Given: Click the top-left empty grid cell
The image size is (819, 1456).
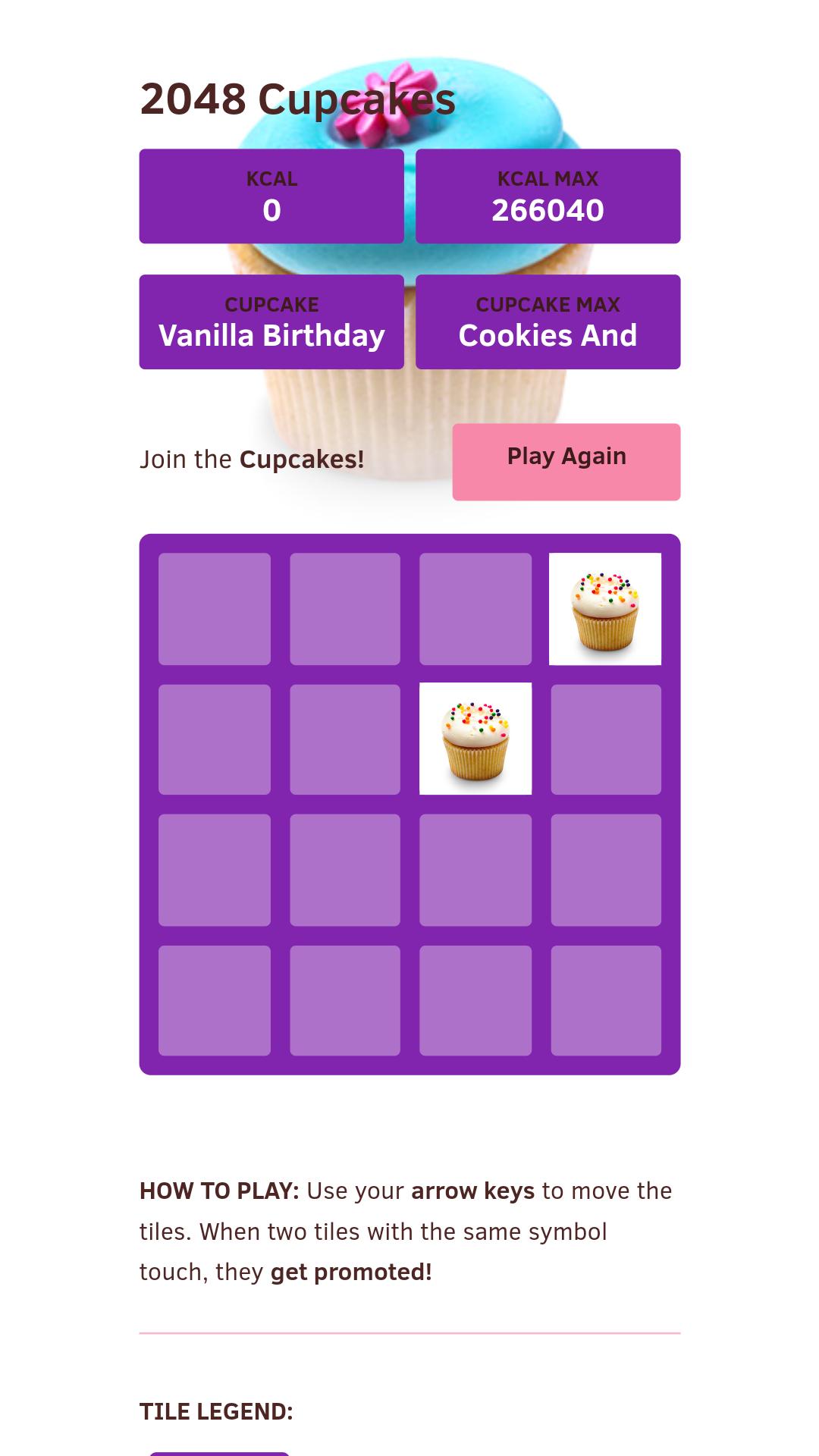Looking at the screenshot, I should tap(215, 609).
